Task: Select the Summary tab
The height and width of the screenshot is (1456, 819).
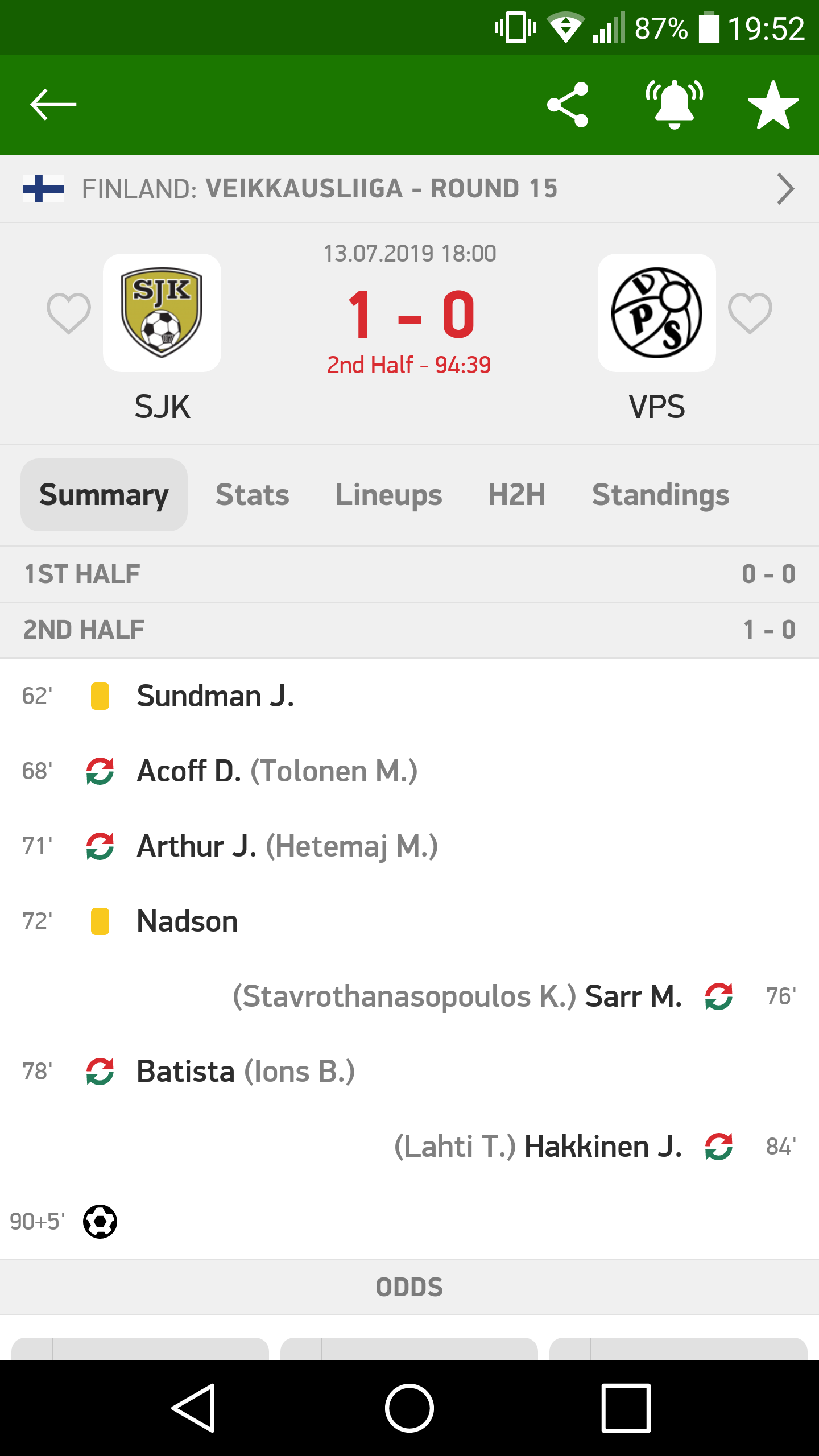Action: (104, 495)
